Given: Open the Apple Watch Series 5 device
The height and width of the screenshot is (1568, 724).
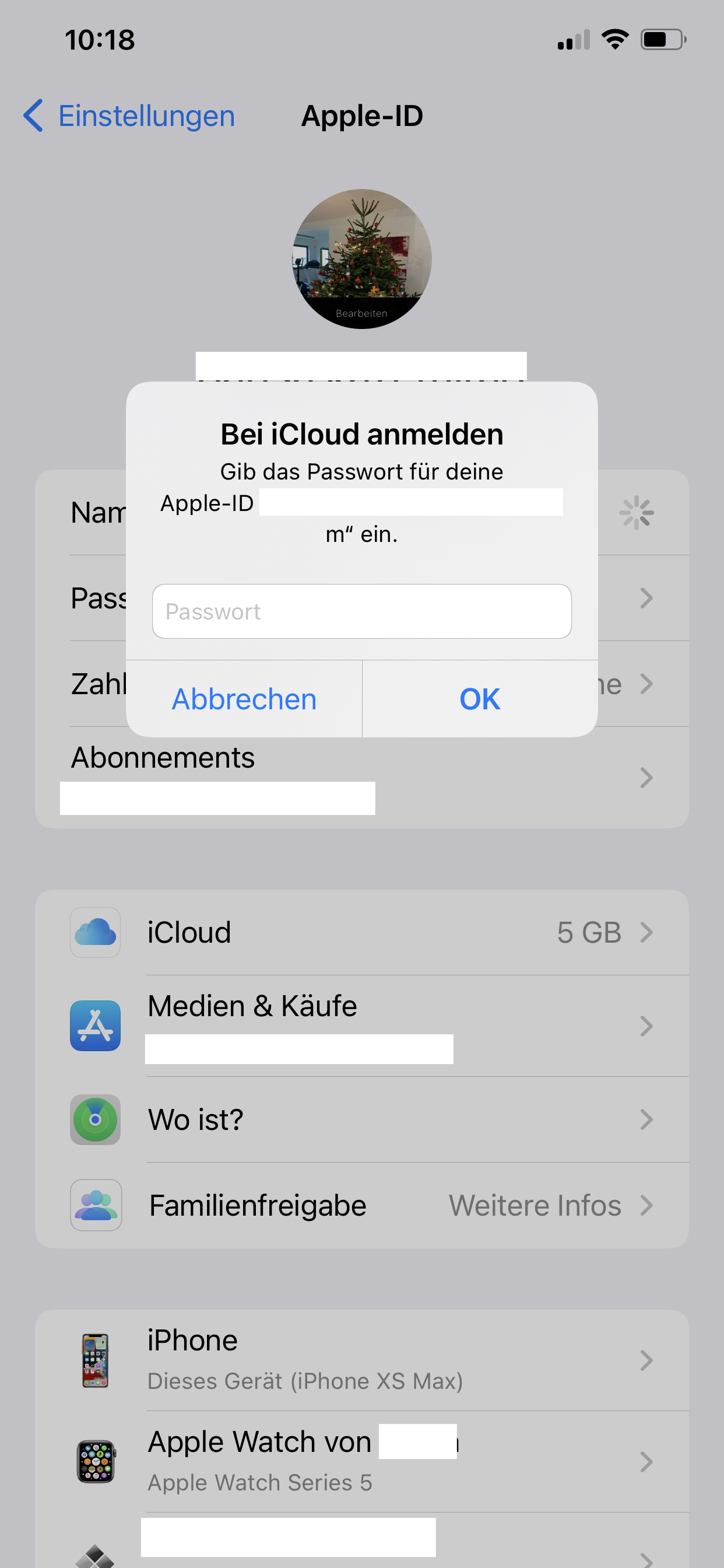Looking at the screenshot, I should coord(361,1461).
